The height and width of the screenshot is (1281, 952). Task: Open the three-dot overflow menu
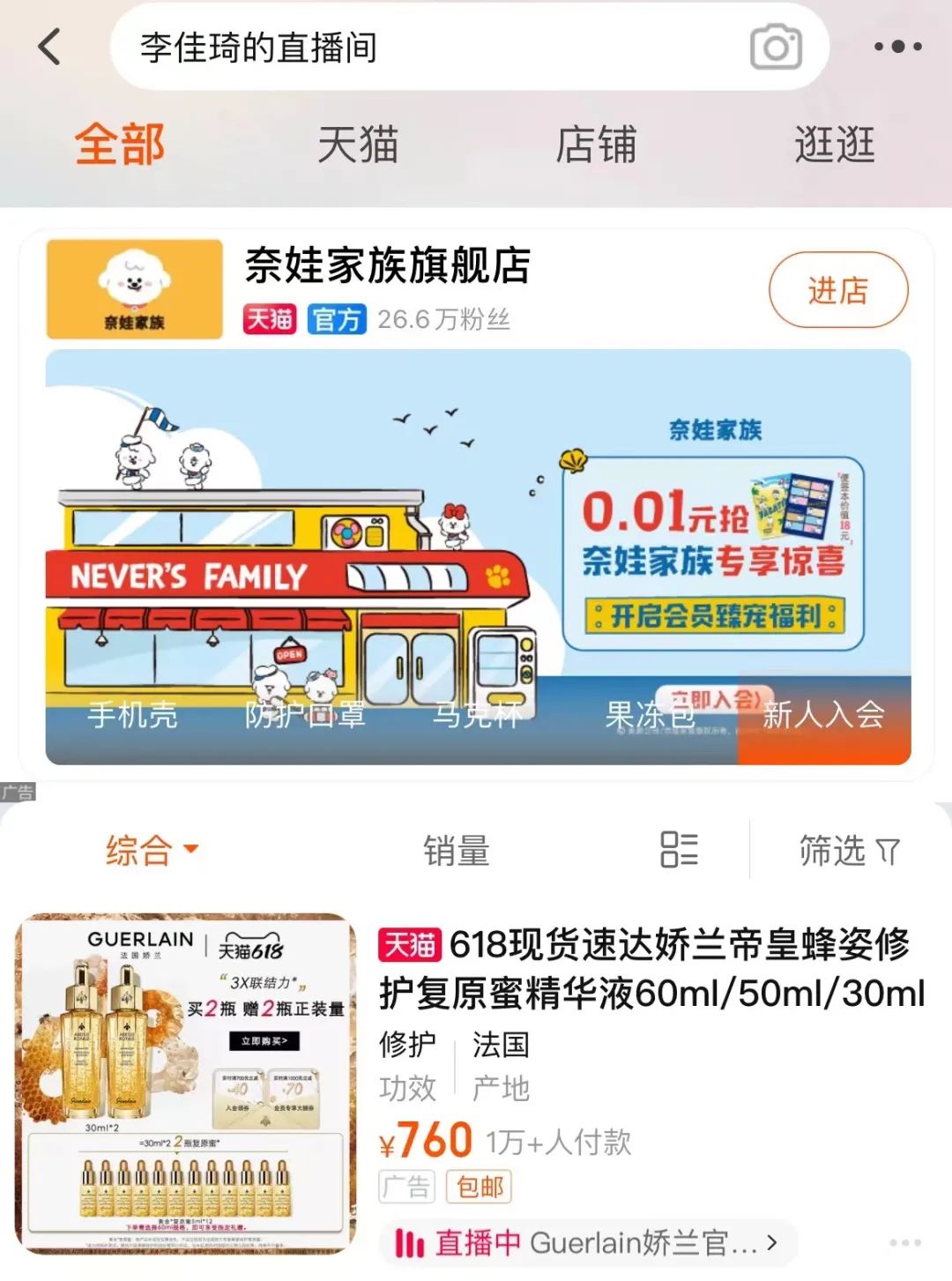pos(897,47)
